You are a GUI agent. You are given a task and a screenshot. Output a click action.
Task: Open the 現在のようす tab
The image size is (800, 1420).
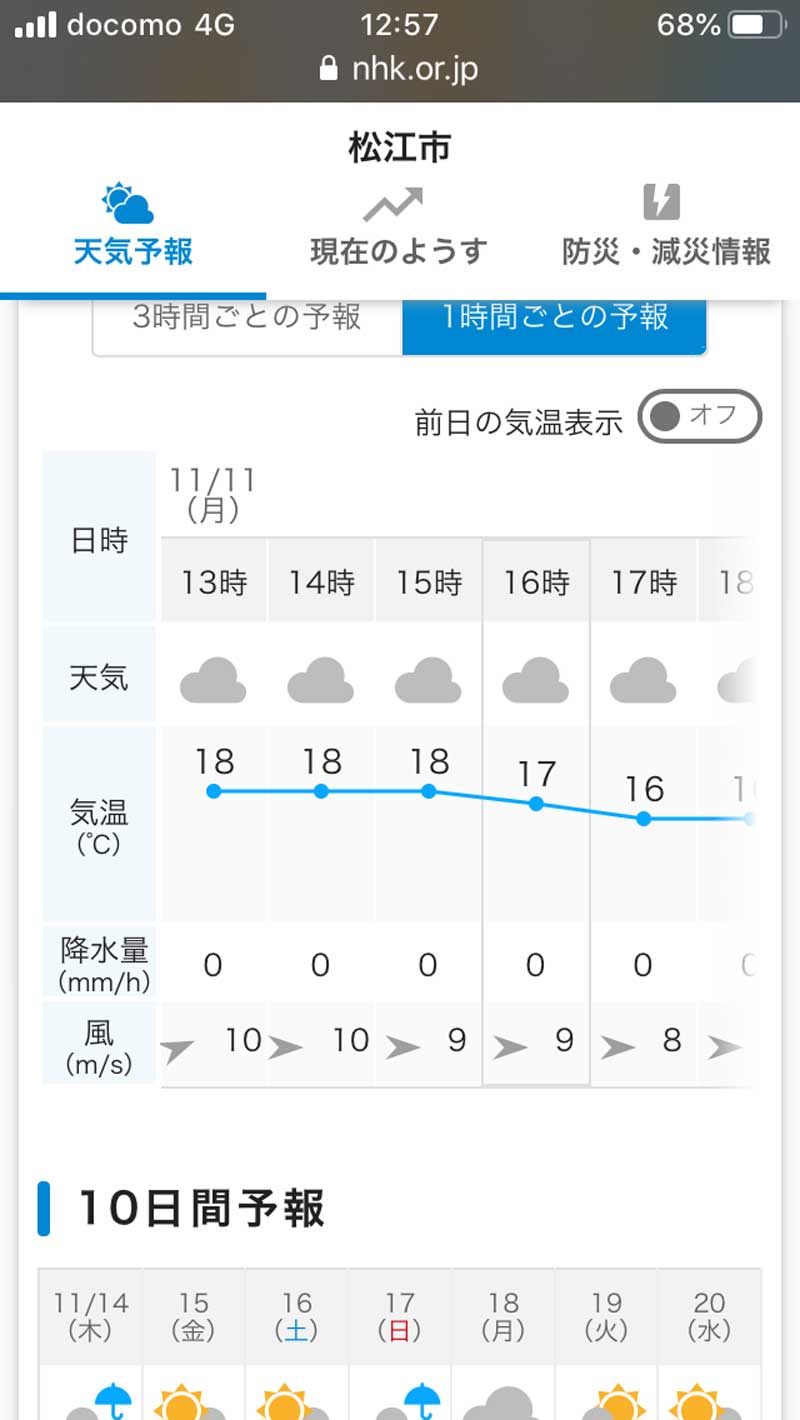[398, 226]
